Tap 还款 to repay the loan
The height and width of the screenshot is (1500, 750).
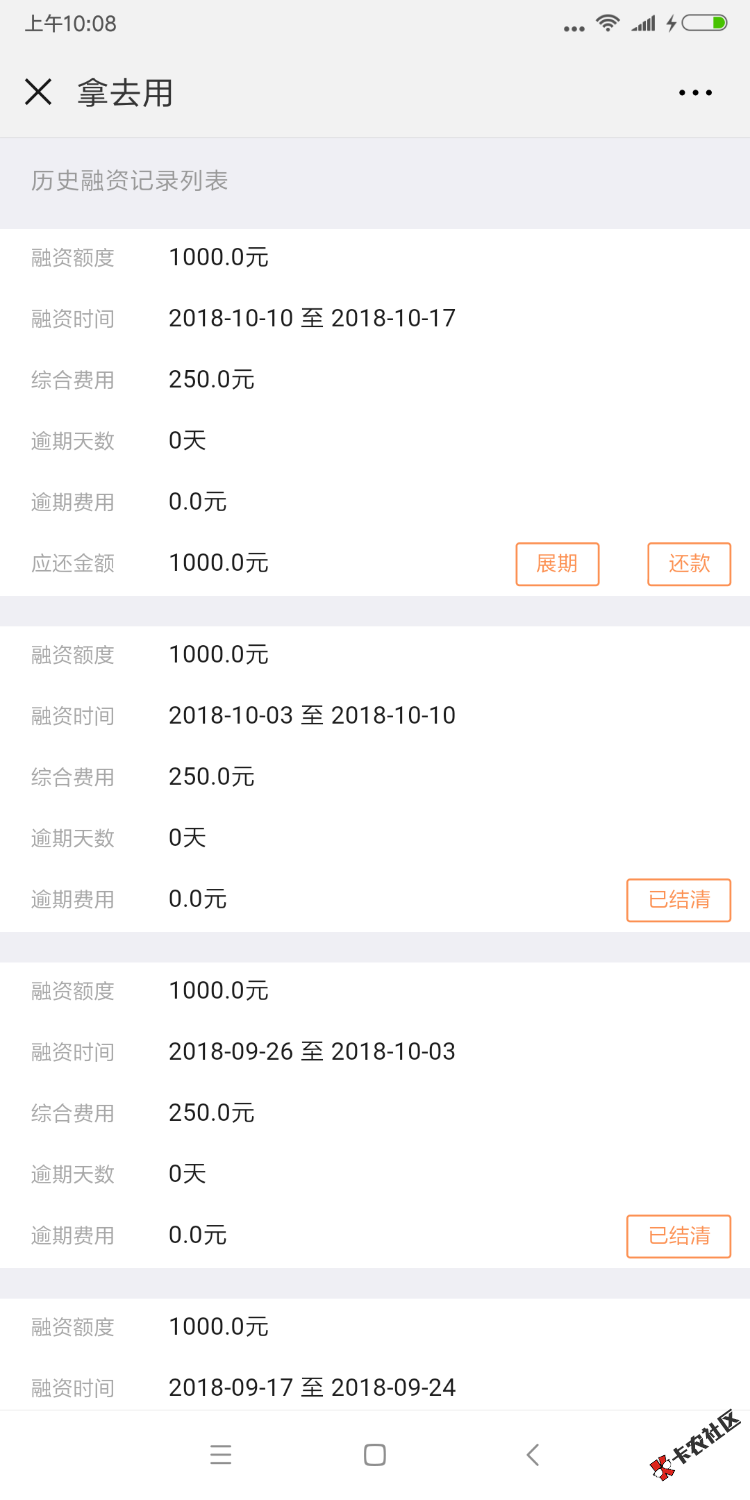pos(689,564)
